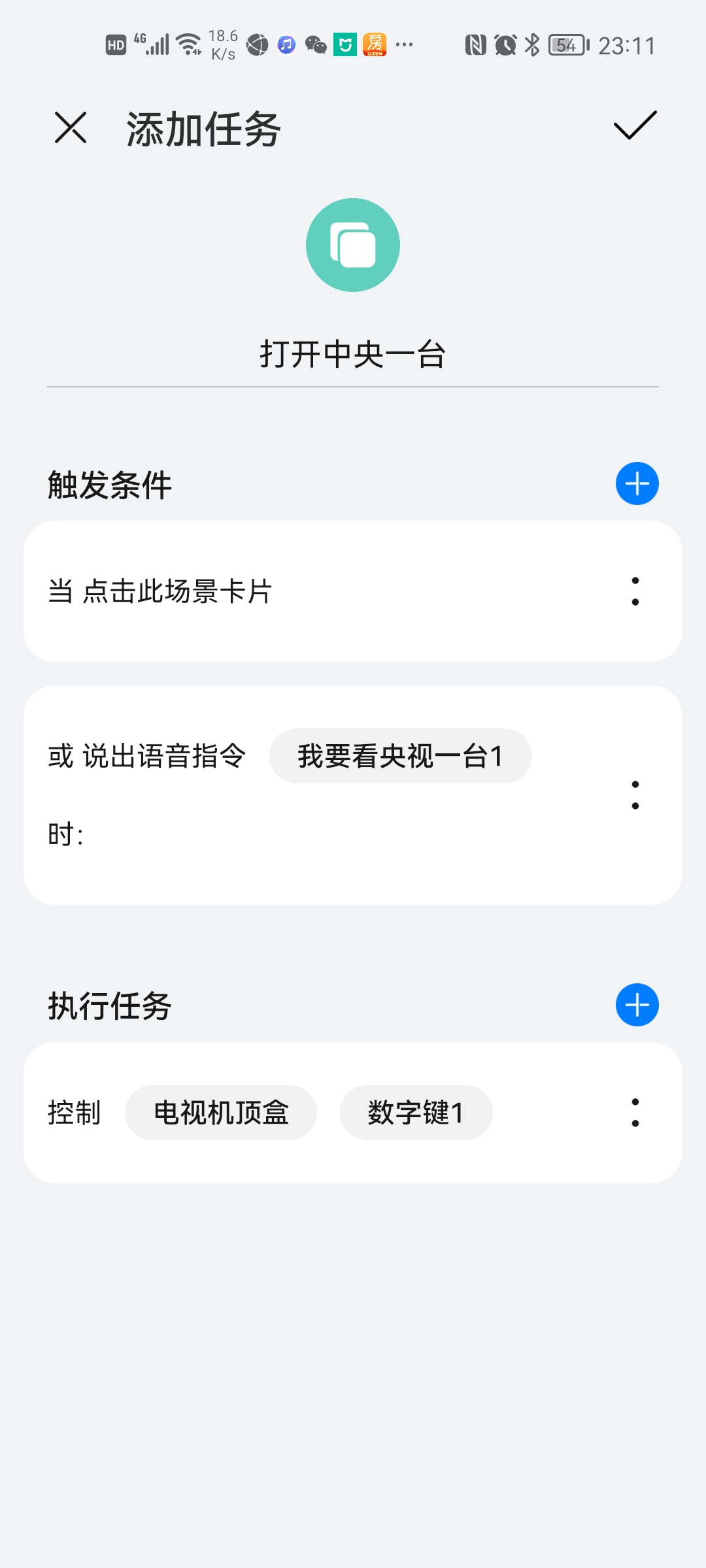The image size is (706, 1568).
Task: Open options menu for the 点击此场景卡片 trigger
Action: (x=635, y=591)
